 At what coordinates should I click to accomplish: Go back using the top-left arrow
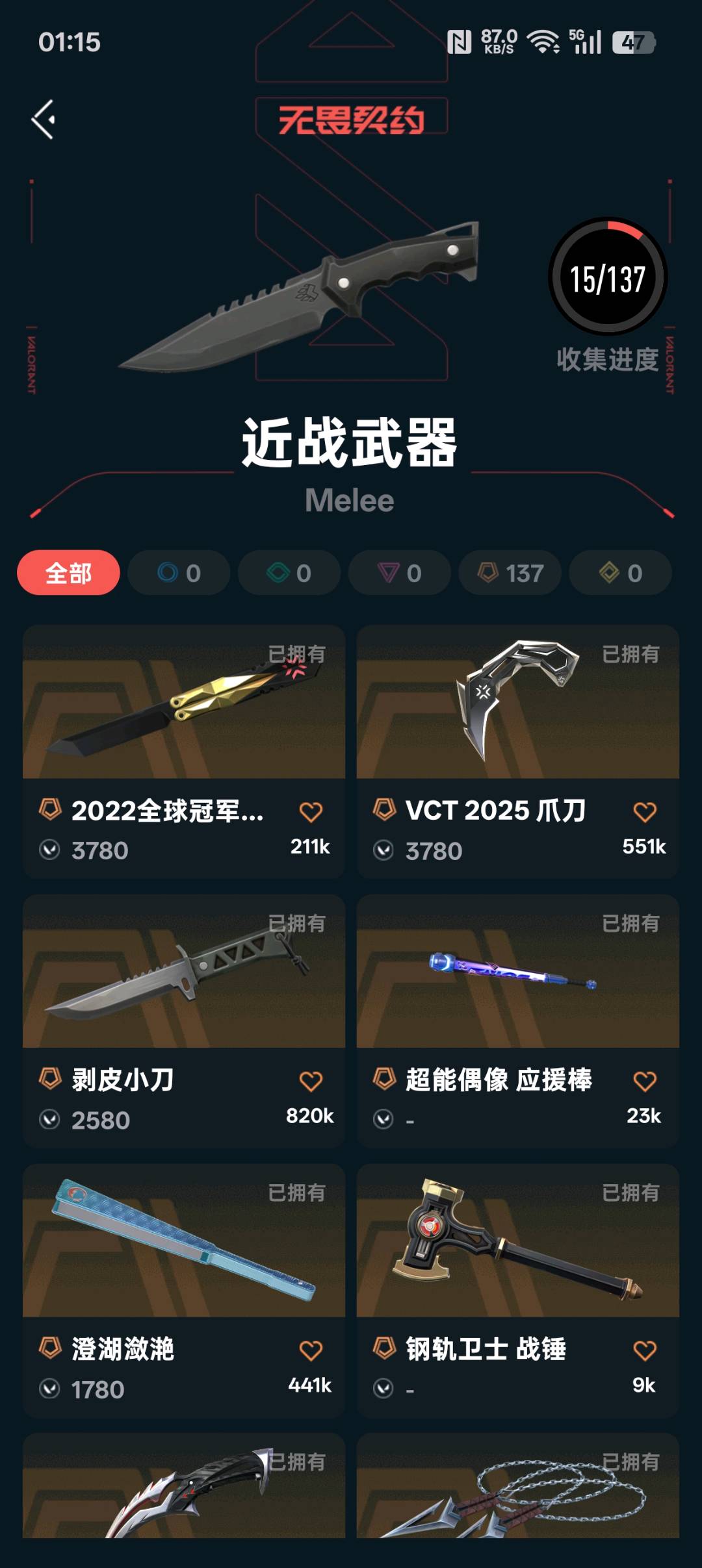click(44, 120)
